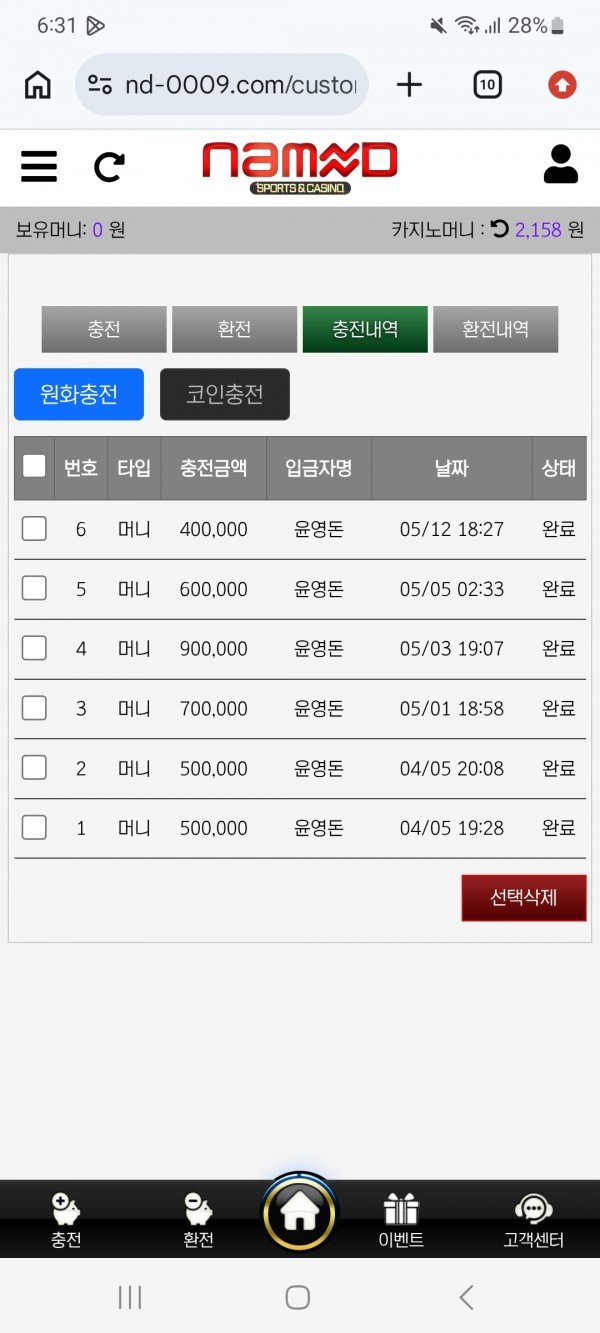This screenshot has width=600, height=1333.
Task: Open a new browser tab
Action: [x=409, y=85]
